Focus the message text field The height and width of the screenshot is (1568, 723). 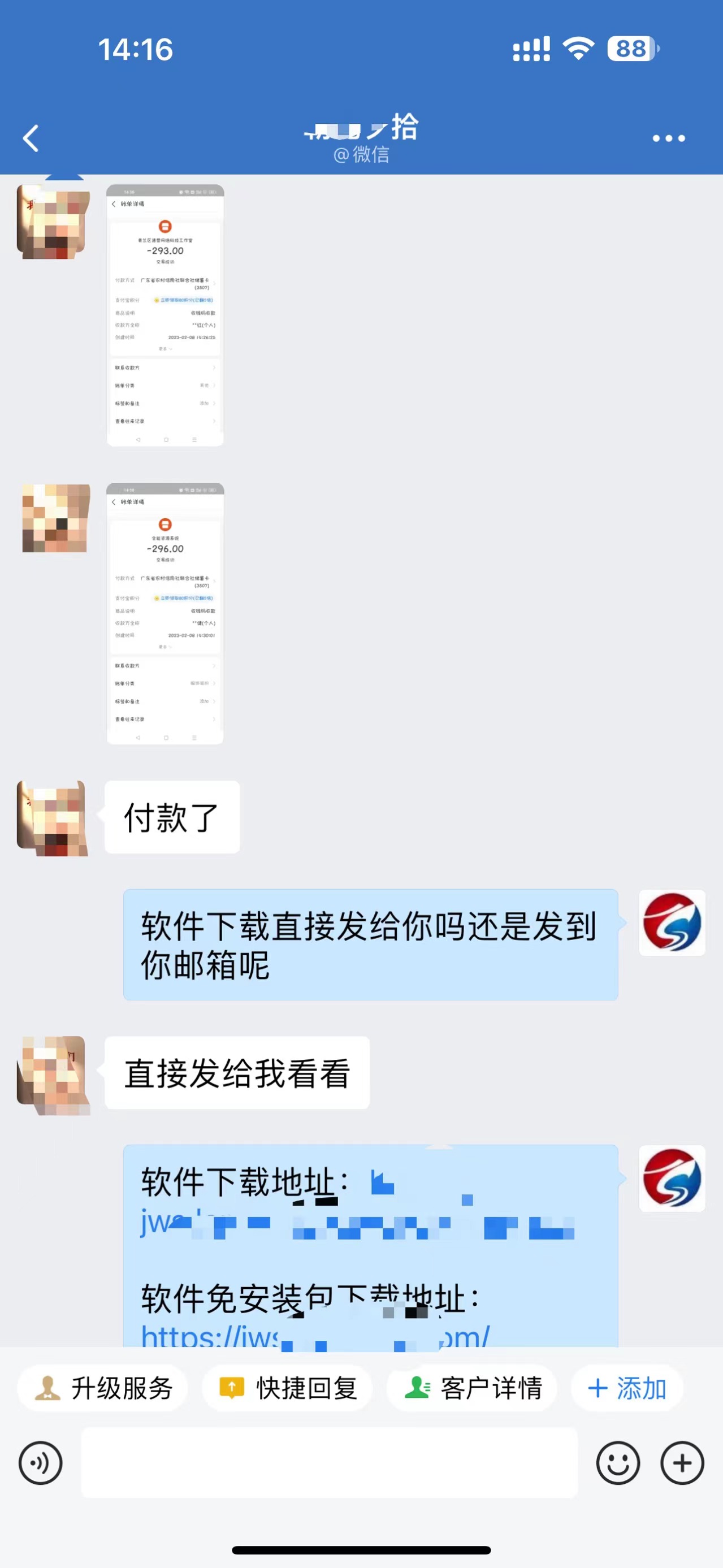click(x=328, y=1463)
